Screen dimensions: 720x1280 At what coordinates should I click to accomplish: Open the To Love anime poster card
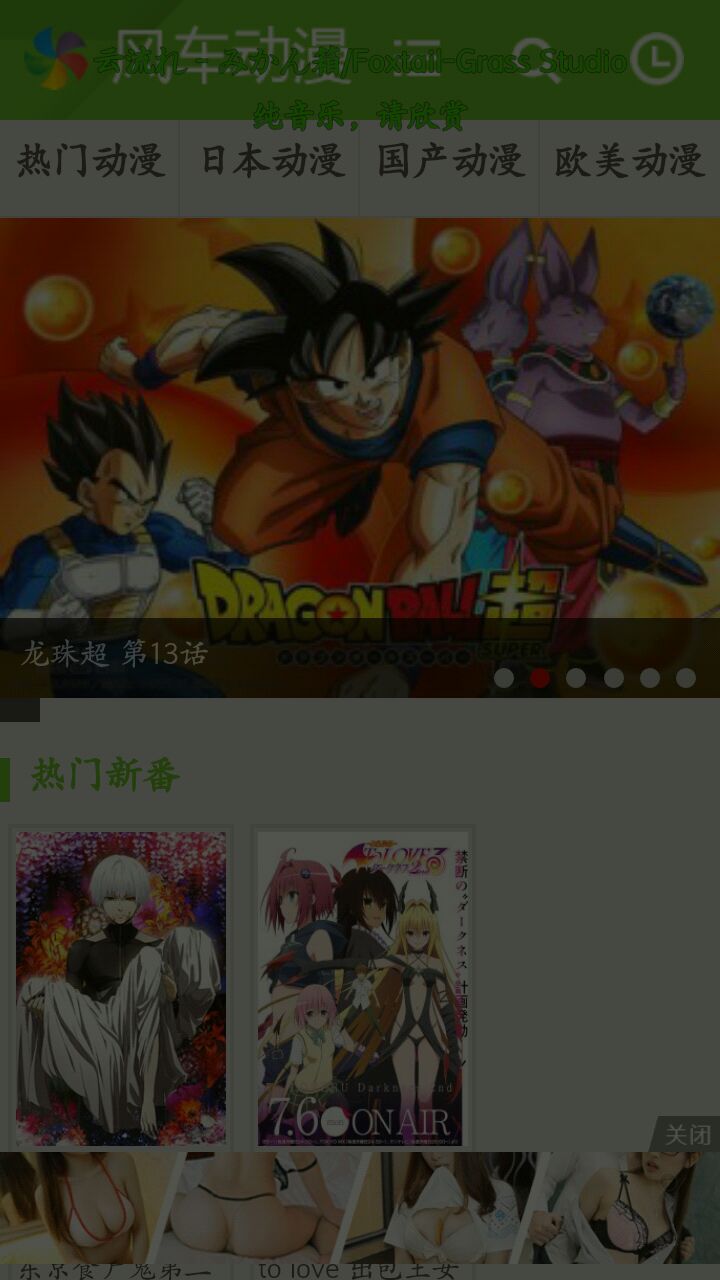[362, 987]
